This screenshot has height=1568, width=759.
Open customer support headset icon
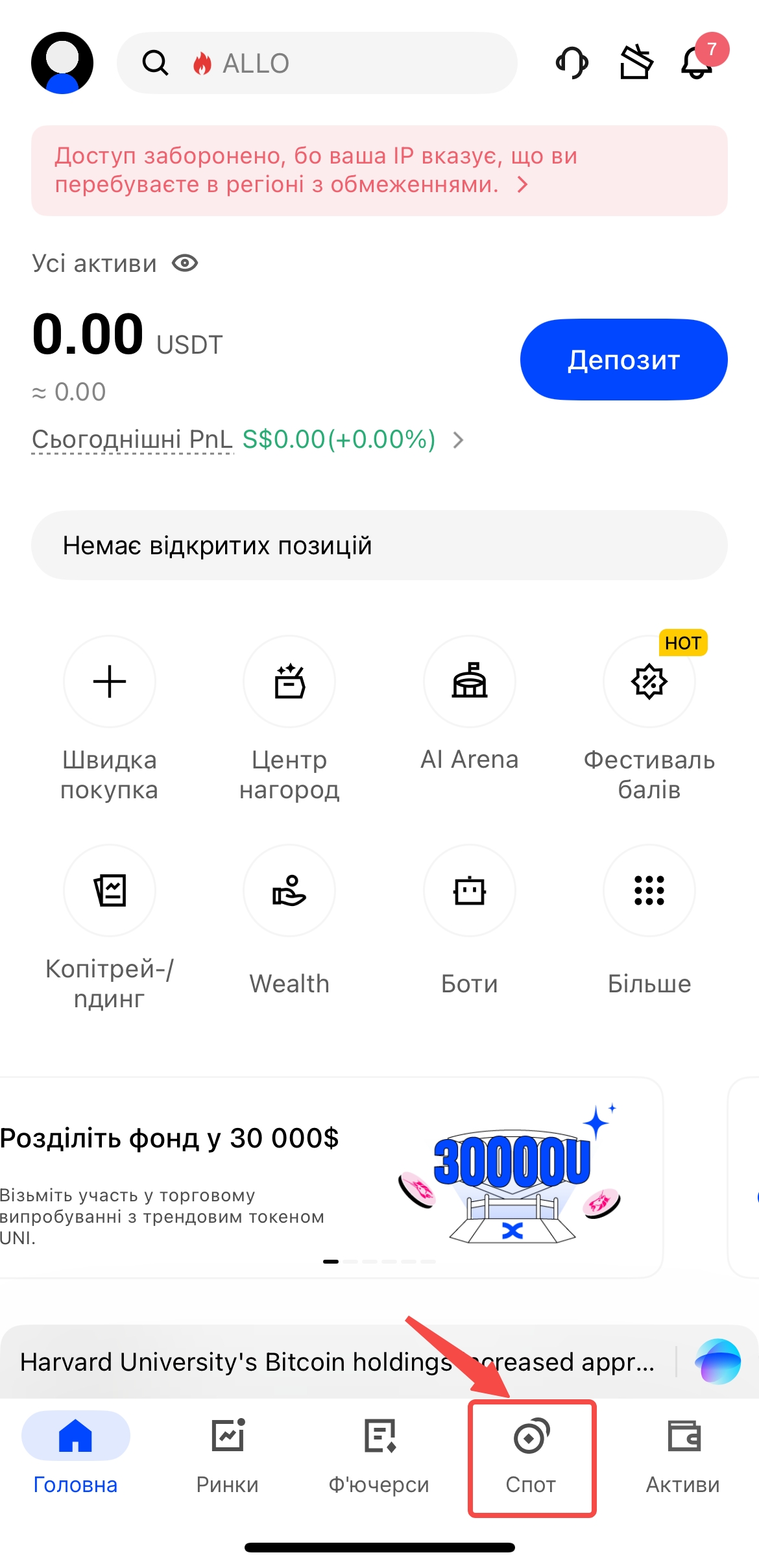(x=572, y=63)
